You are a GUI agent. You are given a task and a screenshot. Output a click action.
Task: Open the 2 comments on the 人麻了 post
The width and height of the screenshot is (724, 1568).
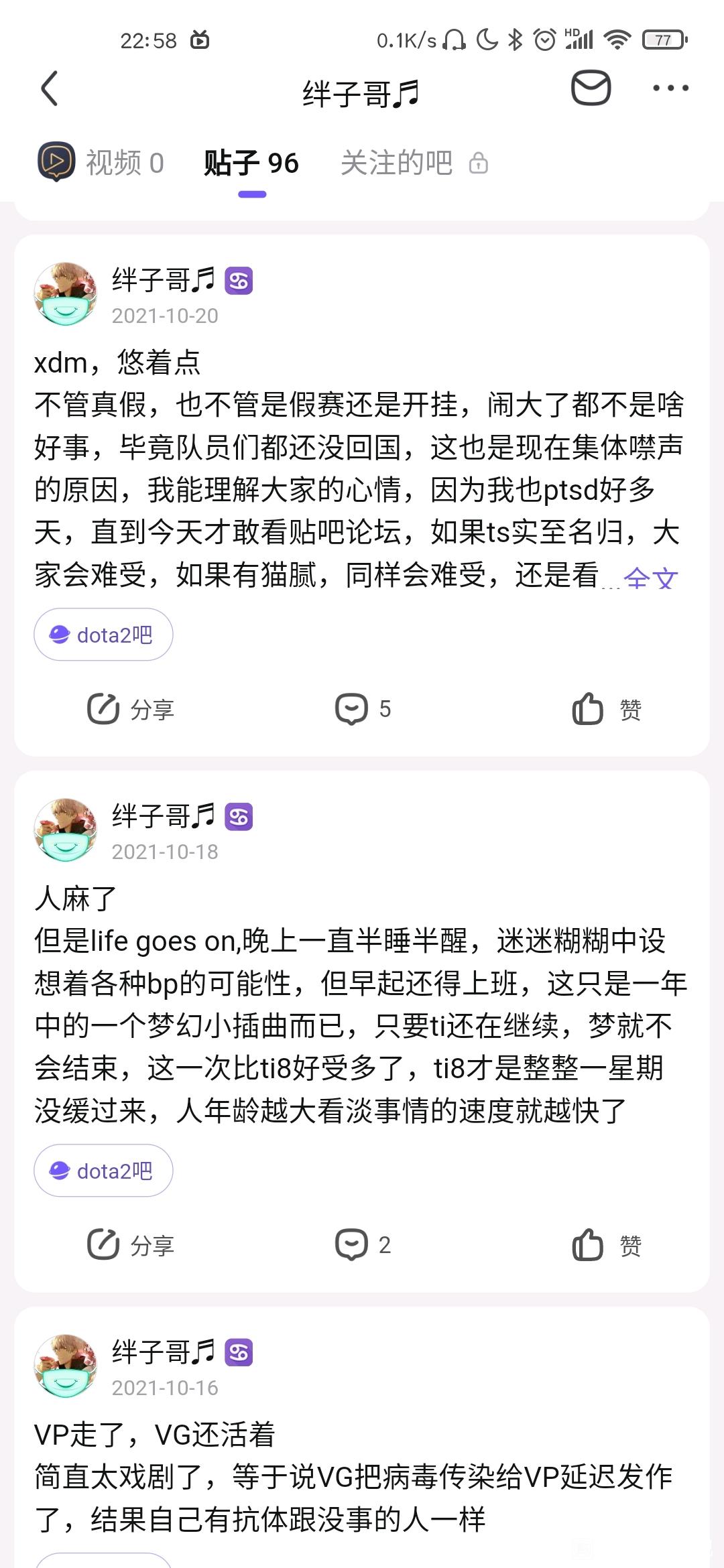[x=363, y=1245]
